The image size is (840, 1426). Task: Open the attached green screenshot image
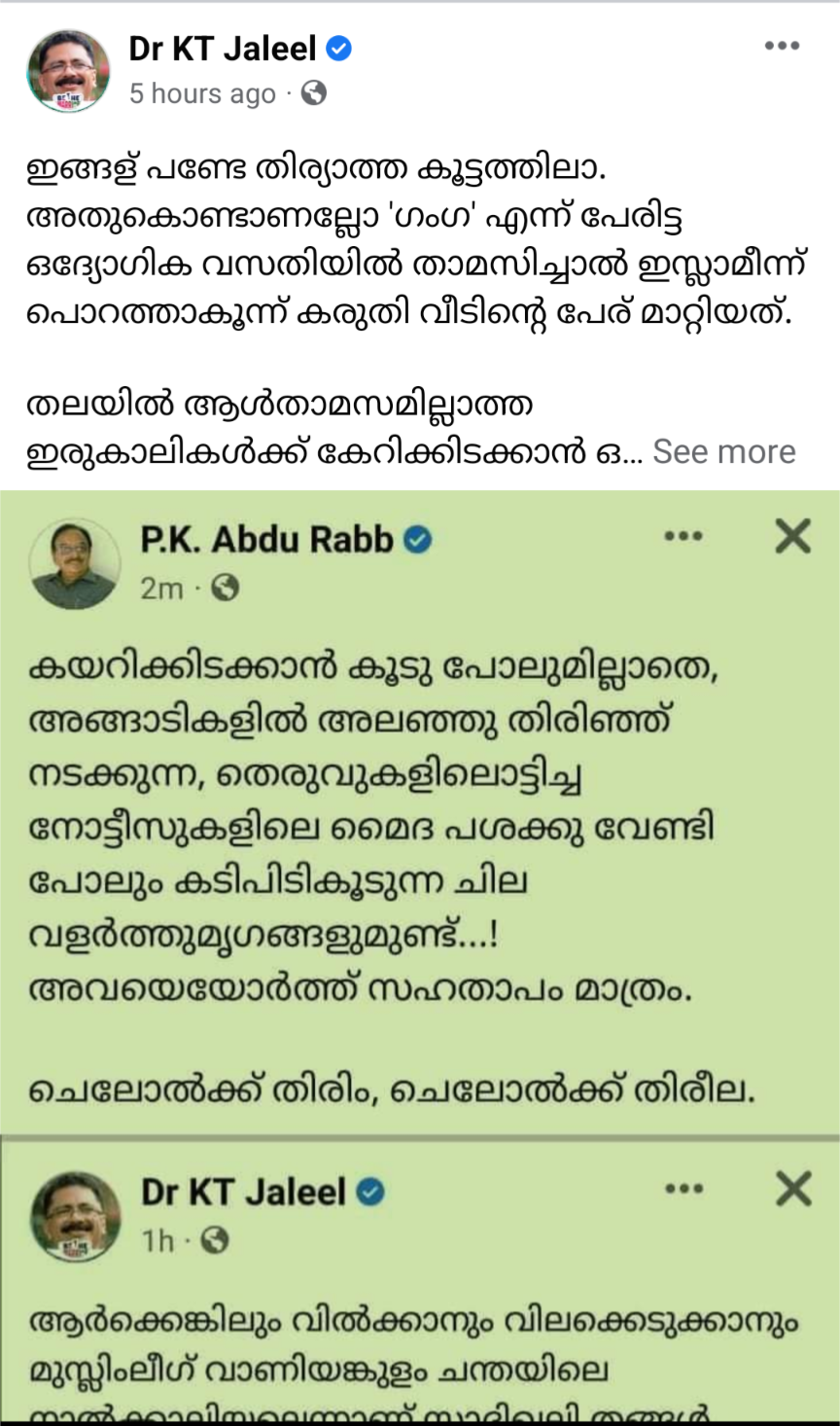click(420, 875)
